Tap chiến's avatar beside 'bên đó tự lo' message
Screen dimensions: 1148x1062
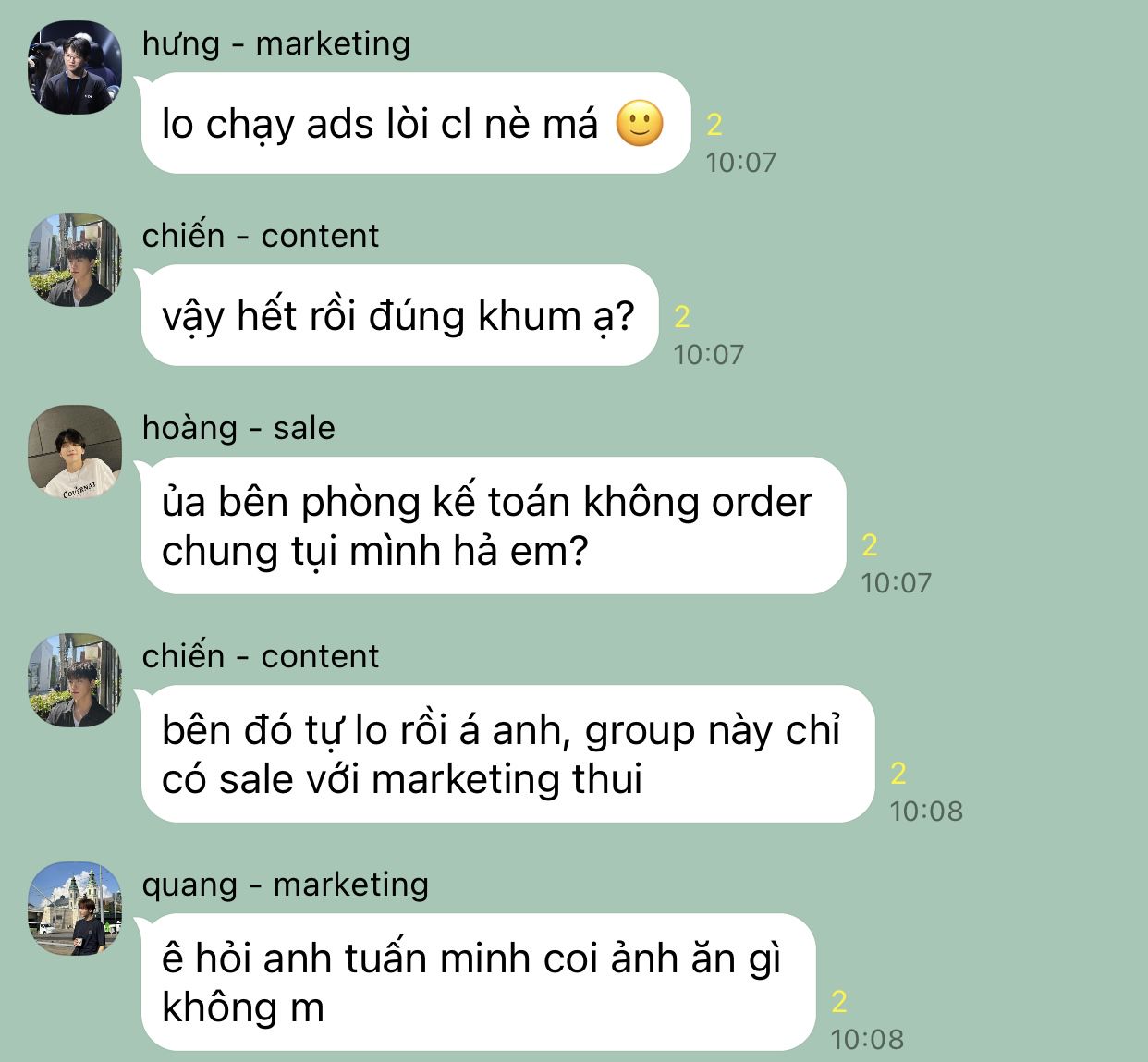point(75,680)
